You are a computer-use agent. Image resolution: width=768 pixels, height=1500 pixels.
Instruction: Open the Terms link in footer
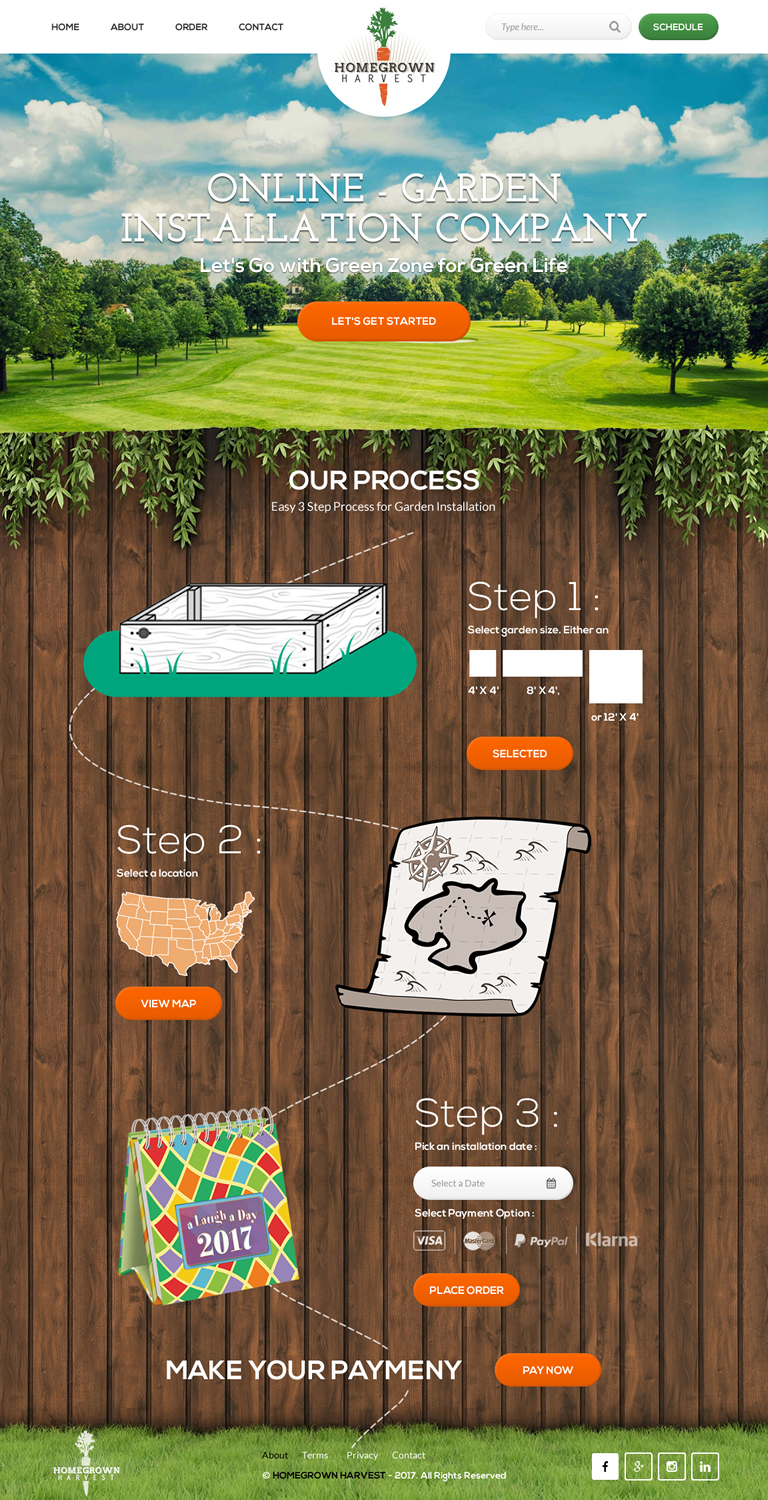315,1455
